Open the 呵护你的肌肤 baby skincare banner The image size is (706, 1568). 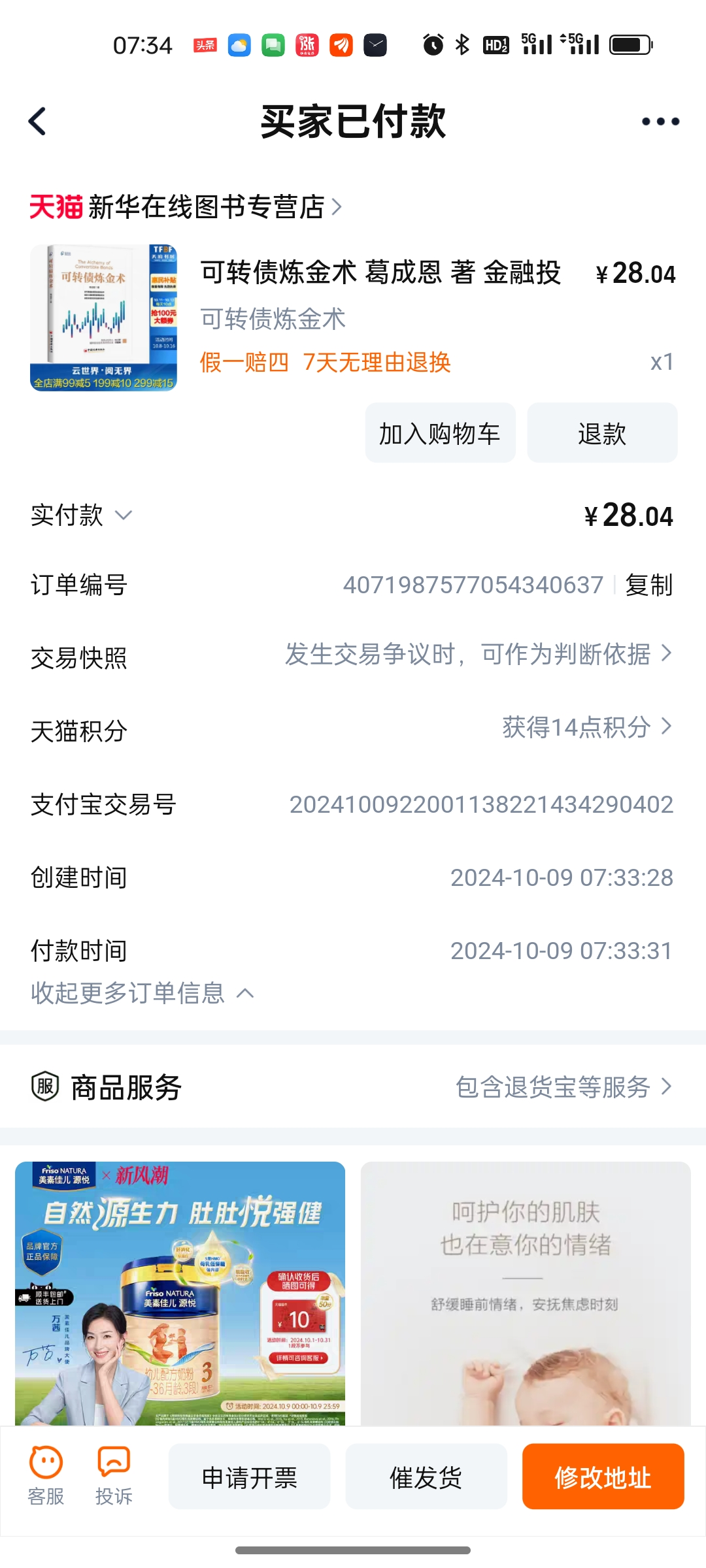click(x=526, y=1292)
